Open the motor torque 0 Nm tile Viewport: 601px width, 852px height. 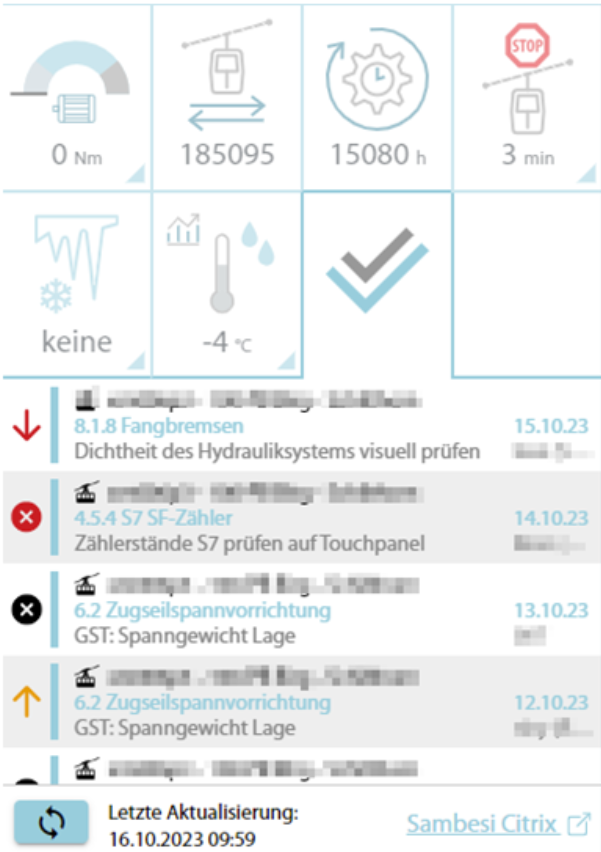[x=76, y=98]
